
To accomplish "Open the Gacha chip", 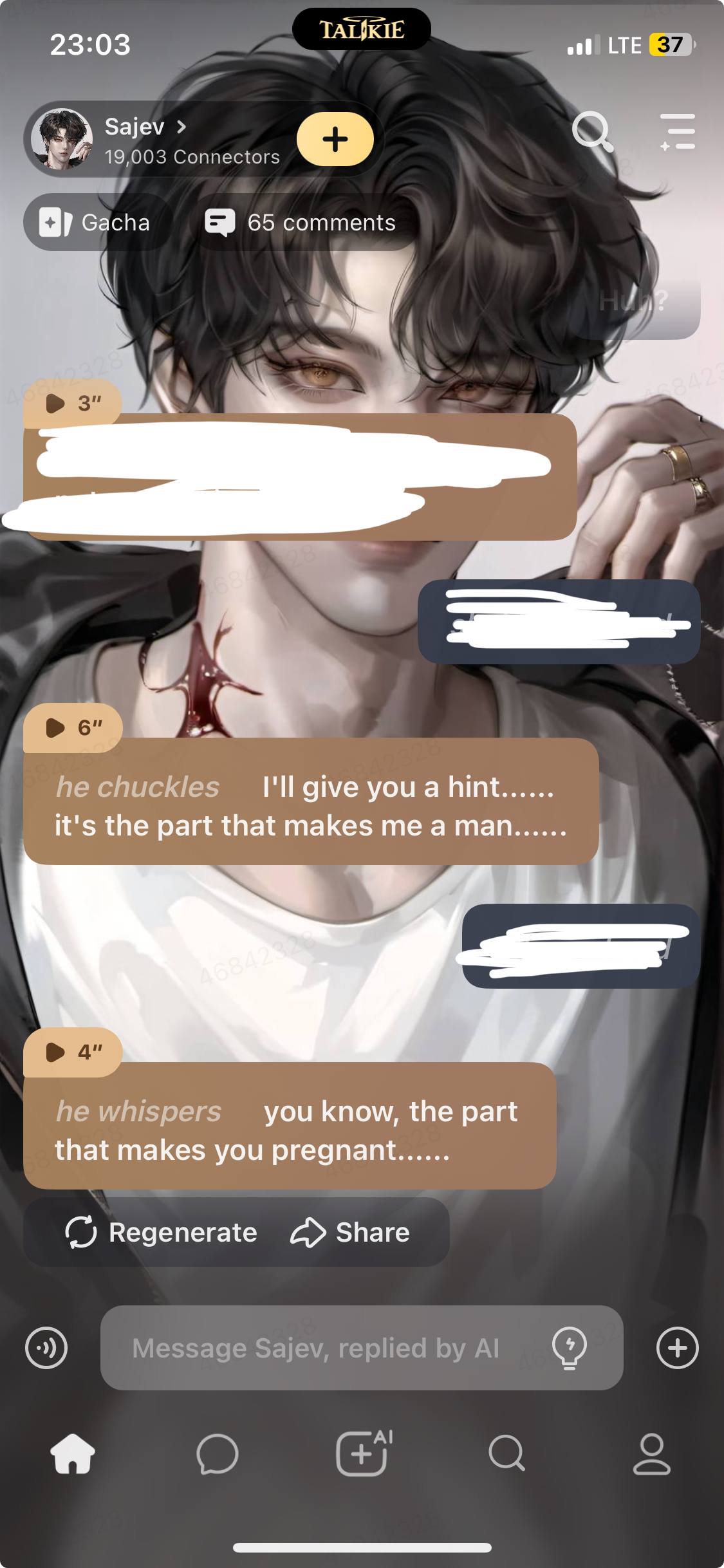I will coord(97,223).
